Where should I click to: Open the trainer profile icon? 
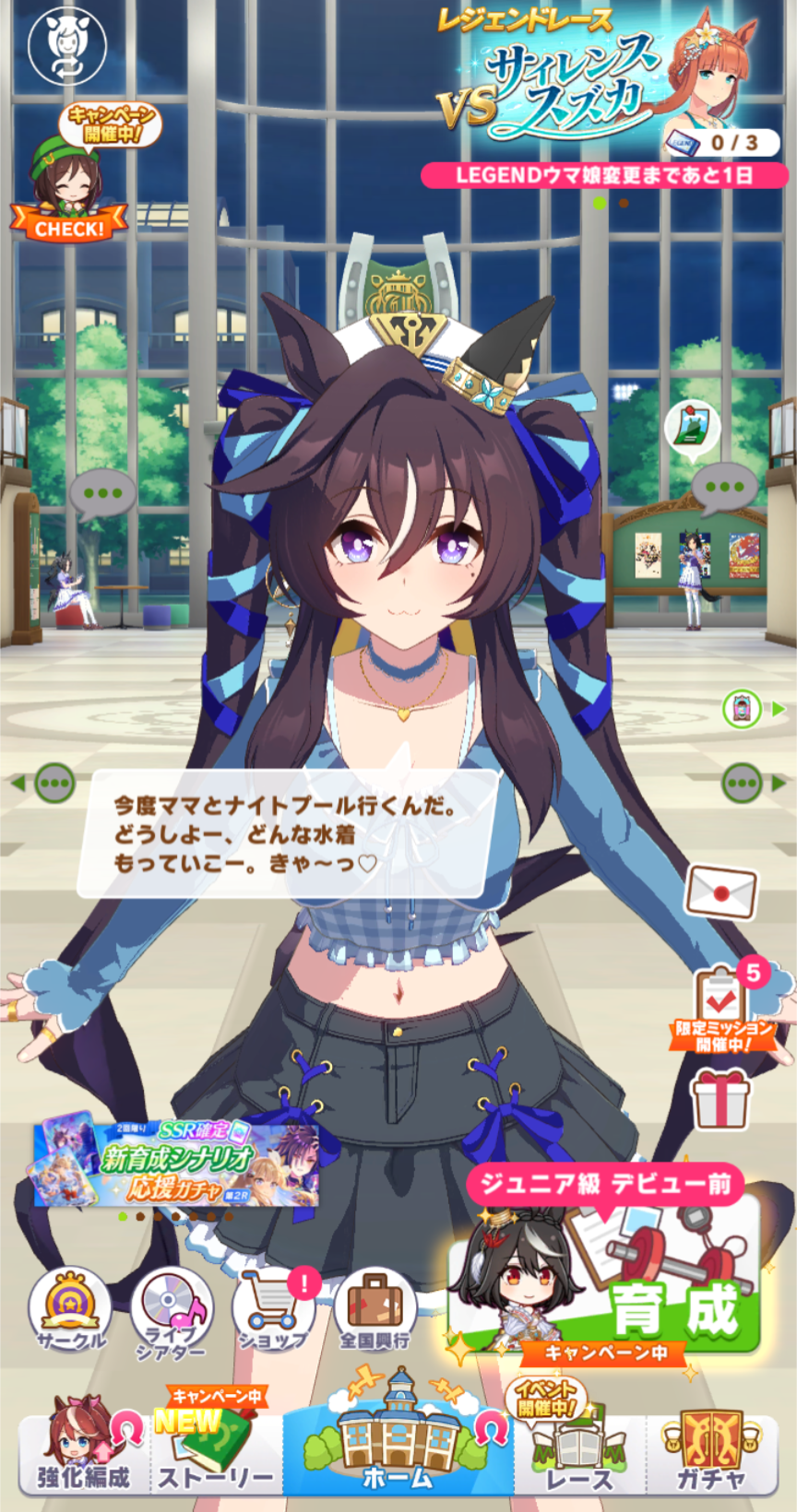click(x=67, y=44)
